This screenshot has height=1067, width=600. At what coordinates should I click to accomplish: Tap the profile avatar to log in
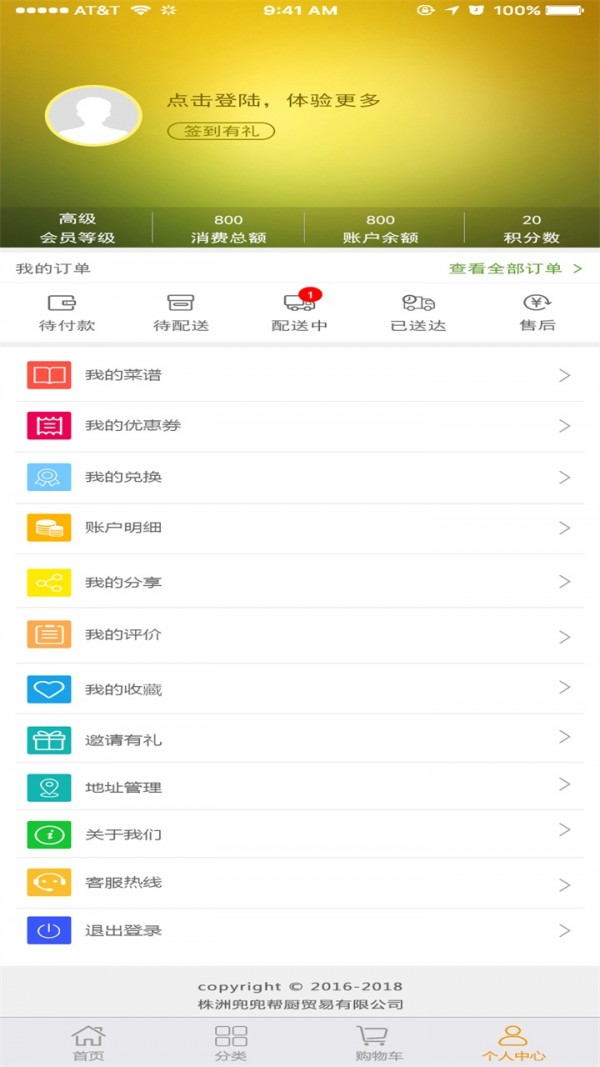(x=93, y=116)
